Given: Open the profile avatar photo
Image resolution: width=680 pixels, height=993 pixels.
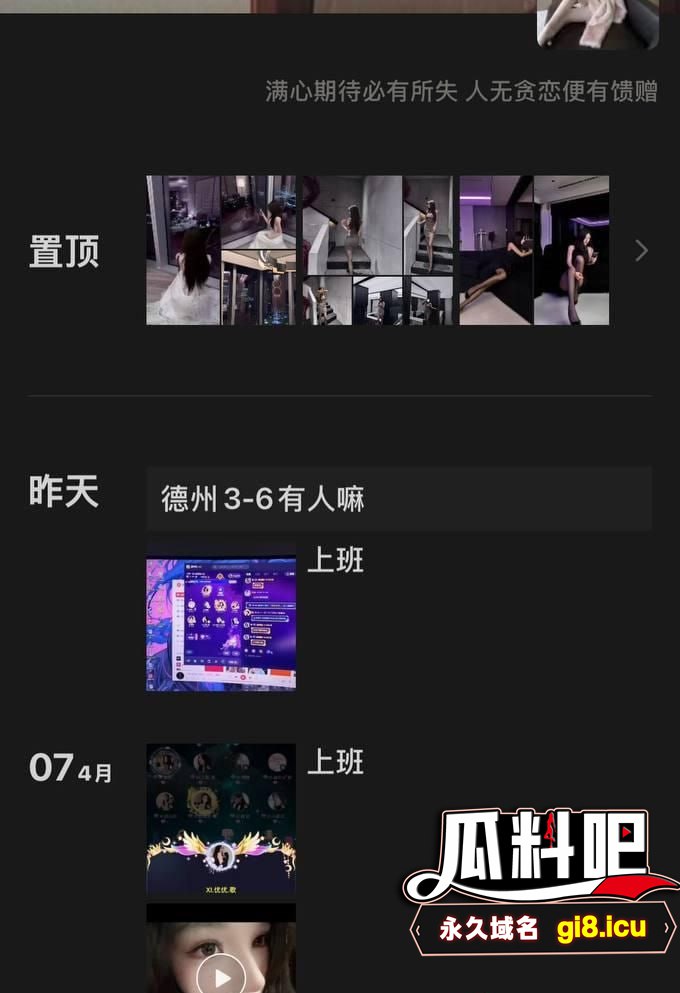Looking at the screenshot, I should tap(597, 24).
